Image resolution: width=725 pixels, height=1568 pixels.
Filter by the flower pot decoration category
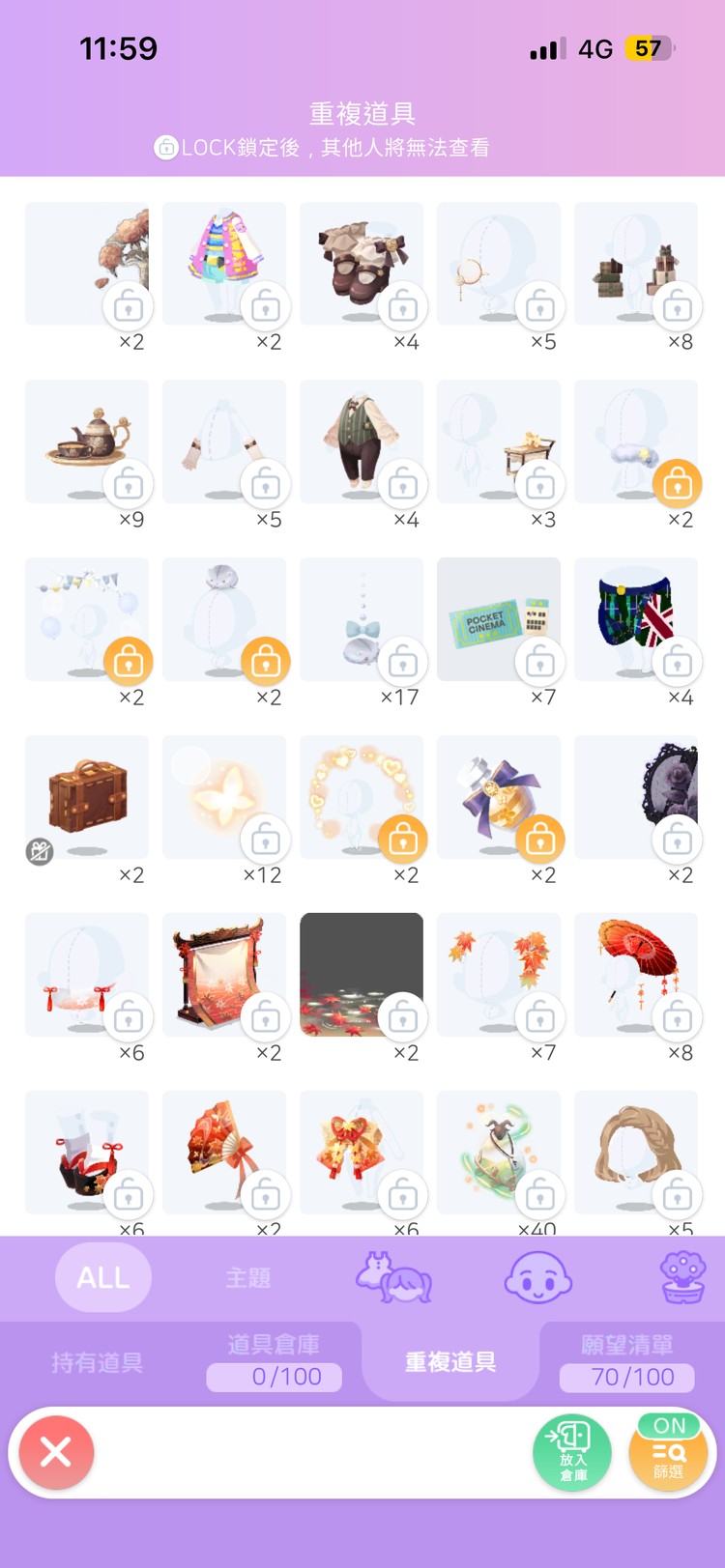[682, 1277]
